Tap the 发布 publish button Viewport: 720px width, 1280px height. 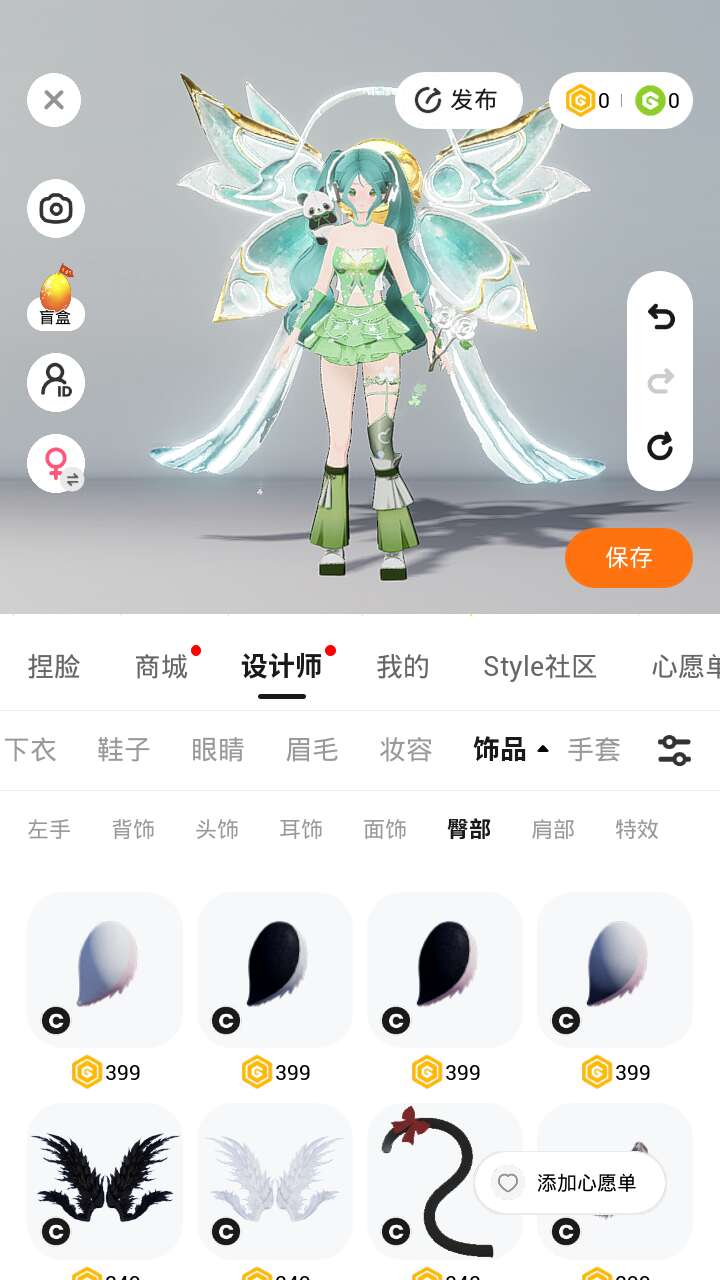coord(459,100)
